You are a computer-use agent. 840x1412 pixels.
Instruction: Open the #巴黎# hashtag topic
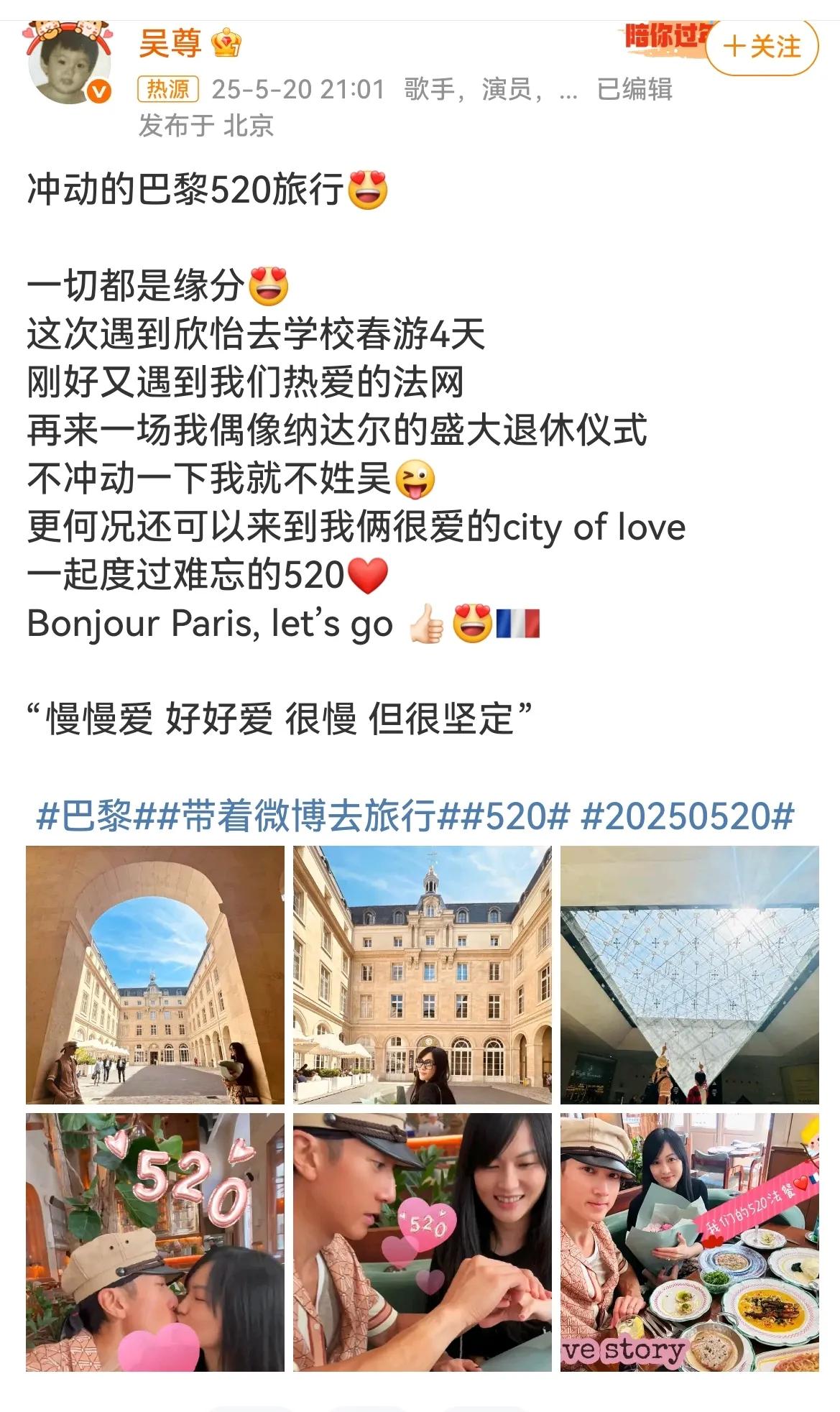point(85,816)
